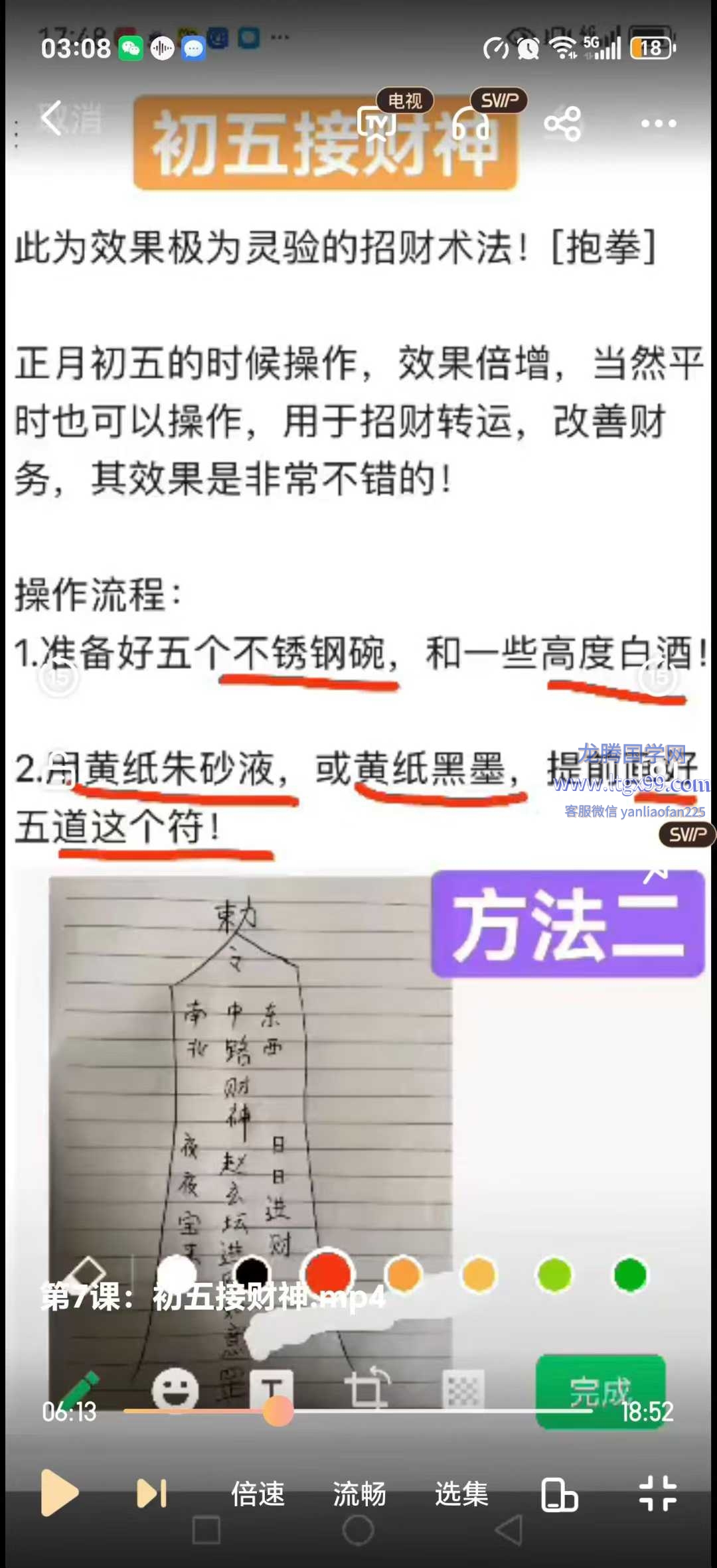Go back from the video player
This screenshot has width=717, height=1568.
52,119
